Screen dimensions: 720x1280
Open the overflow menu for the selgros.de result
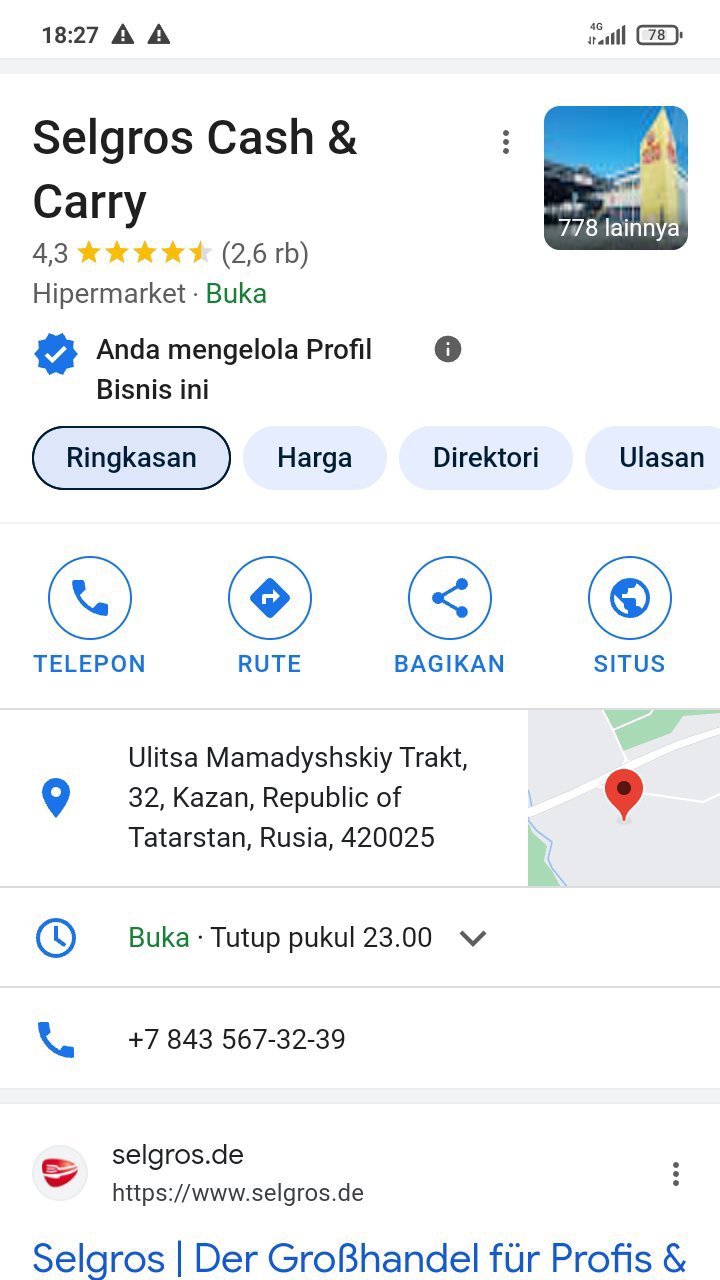pos(676,1173)
